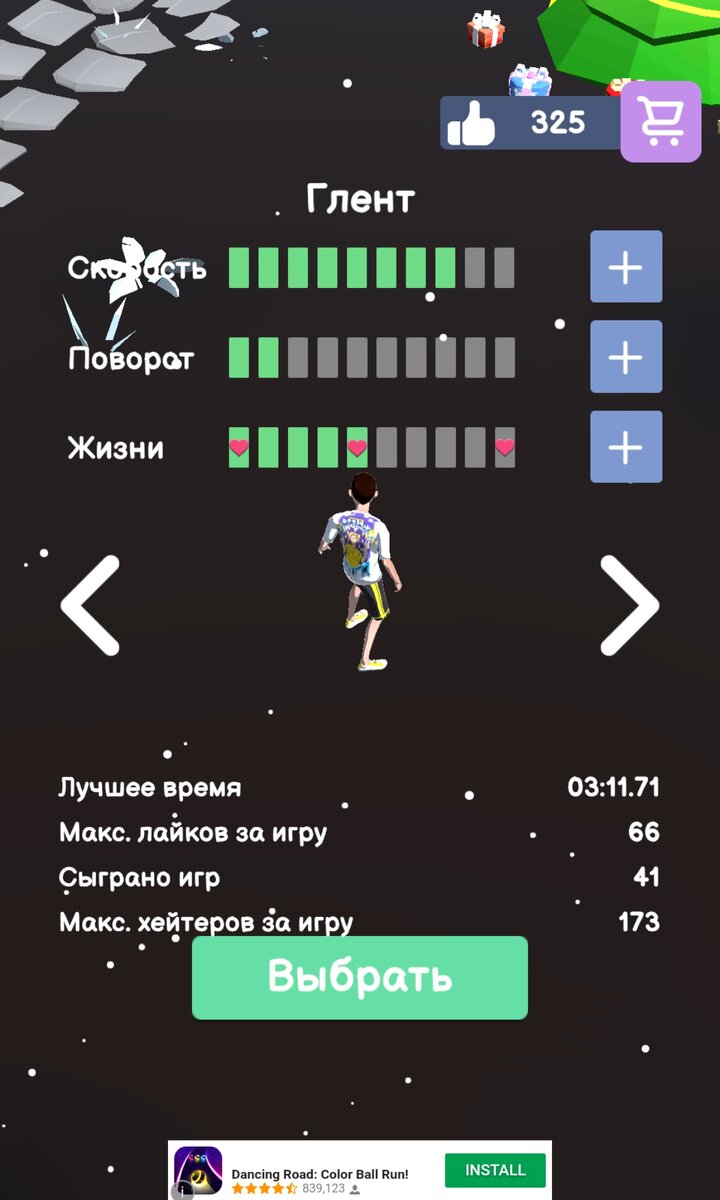This screenshot has height=1200, width=720.
Task: Tap the heart icon on the Жизни bar
Action: 239,447
